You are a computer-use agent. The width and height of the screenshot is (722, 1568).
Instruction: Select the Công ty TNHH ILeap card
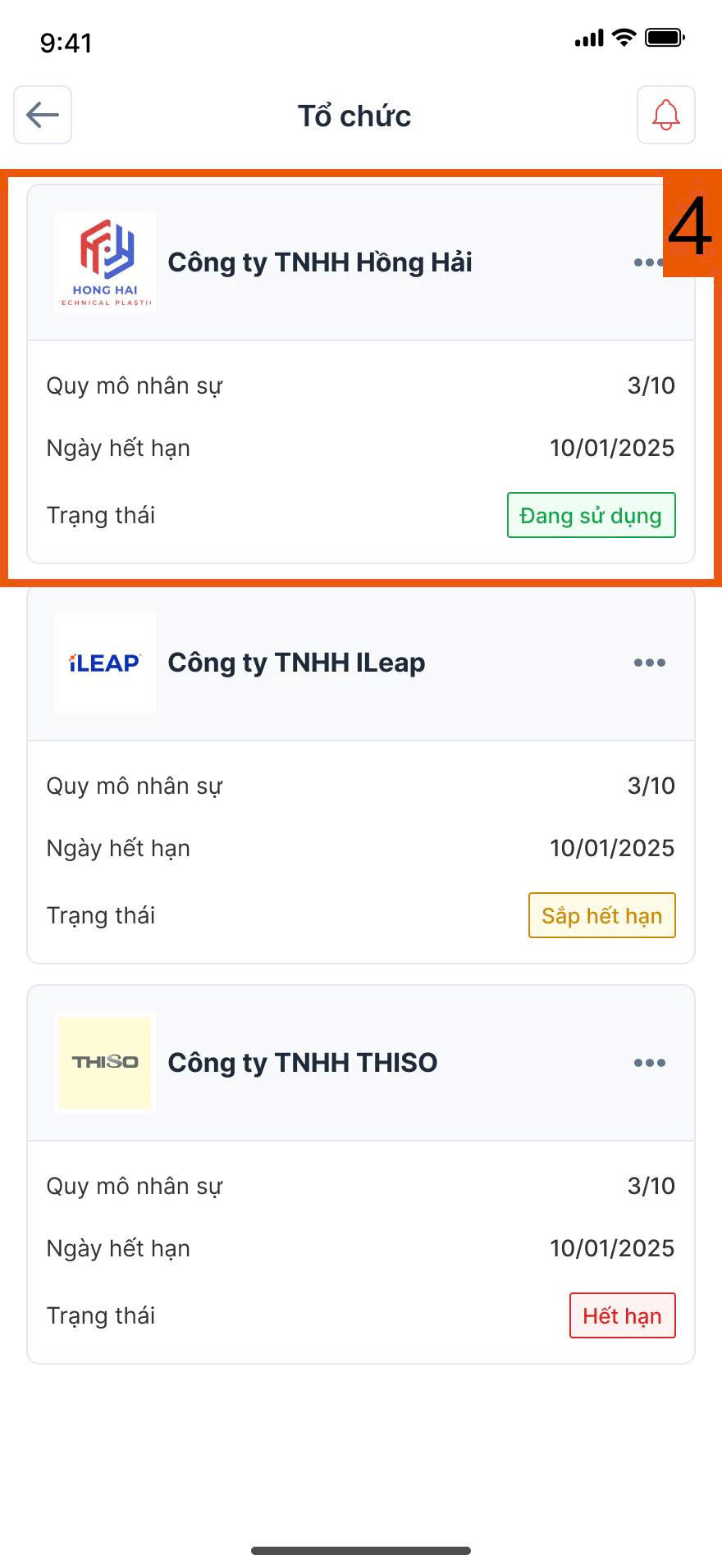(x=296, y=663)
